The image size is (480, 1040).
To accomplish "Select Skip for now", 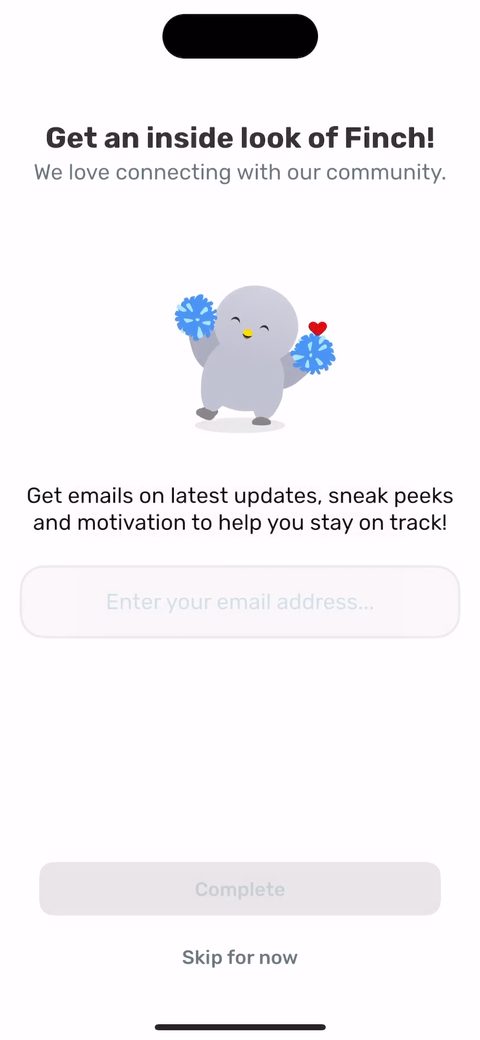I will click(x=240, y=957).
